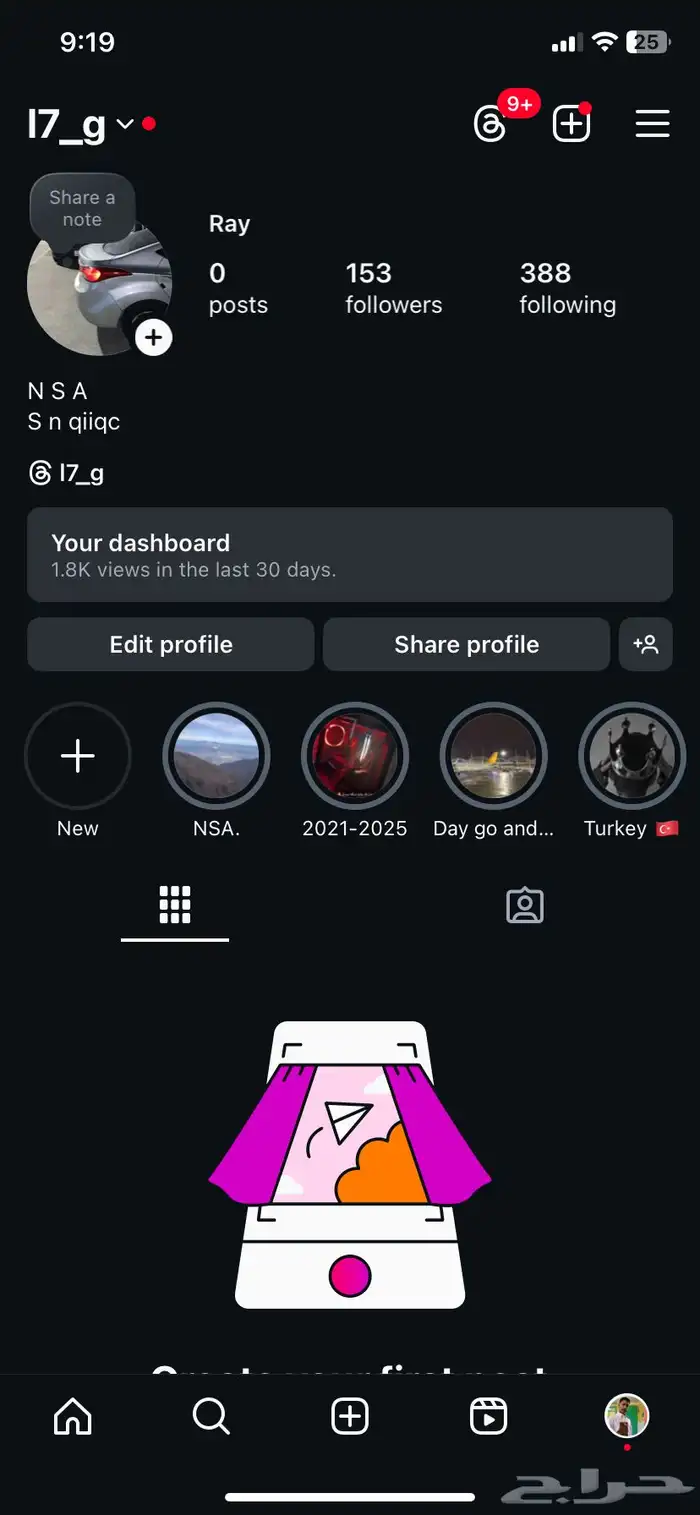
Task: View the 153 followers list
Action: 393,288
